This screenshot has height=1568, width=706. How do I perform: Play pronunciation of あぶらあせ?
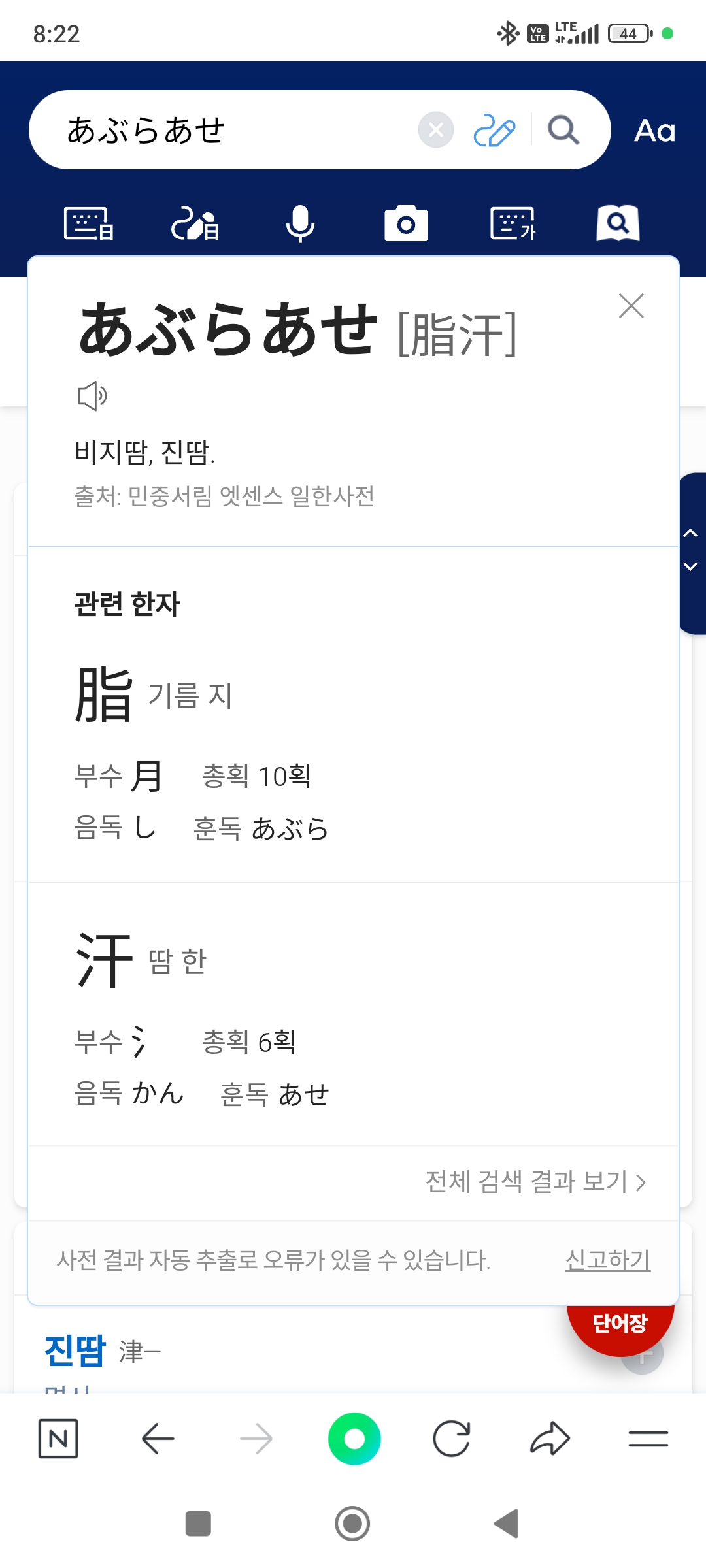[92, 396]
